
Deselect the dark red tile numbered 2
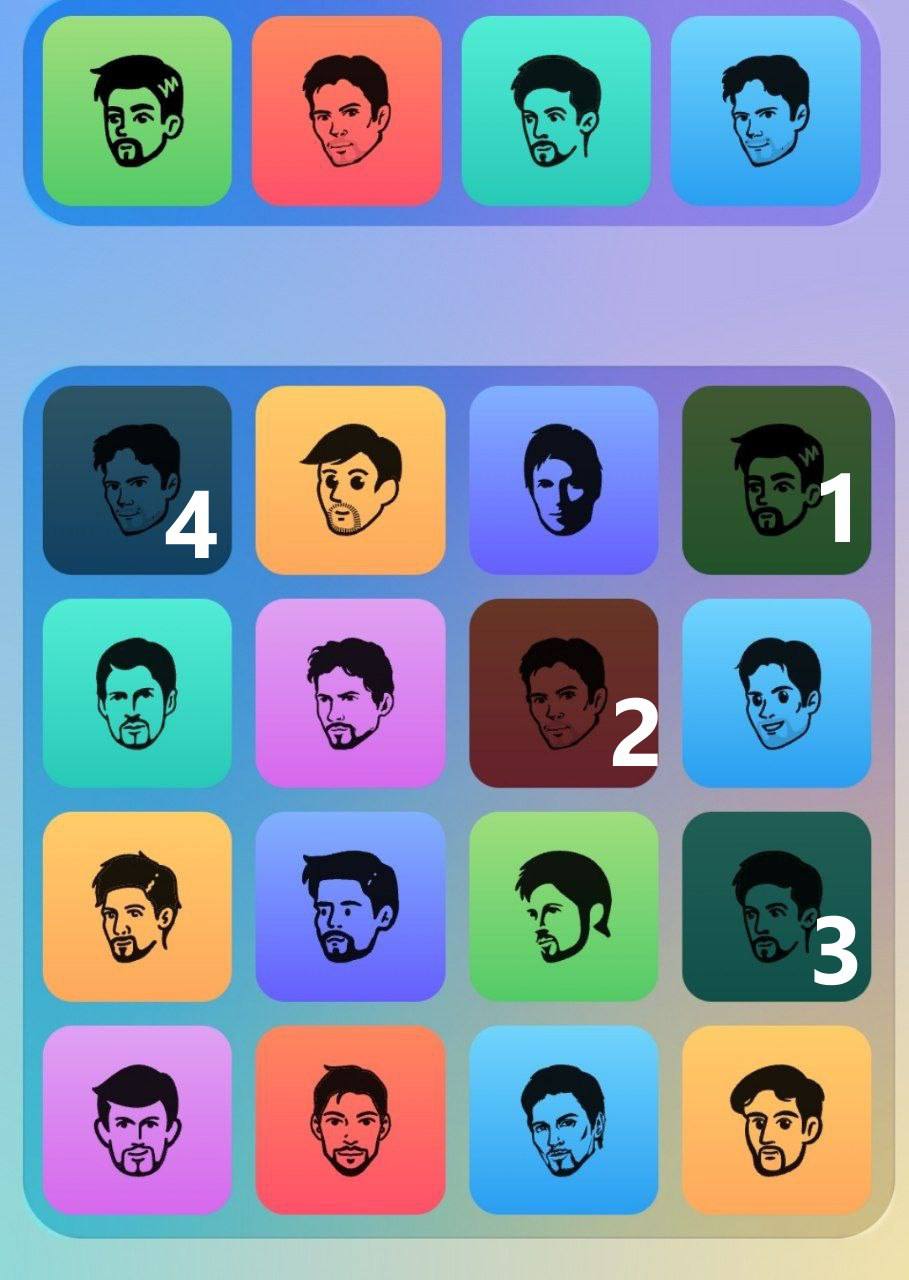tap(563, 693)
